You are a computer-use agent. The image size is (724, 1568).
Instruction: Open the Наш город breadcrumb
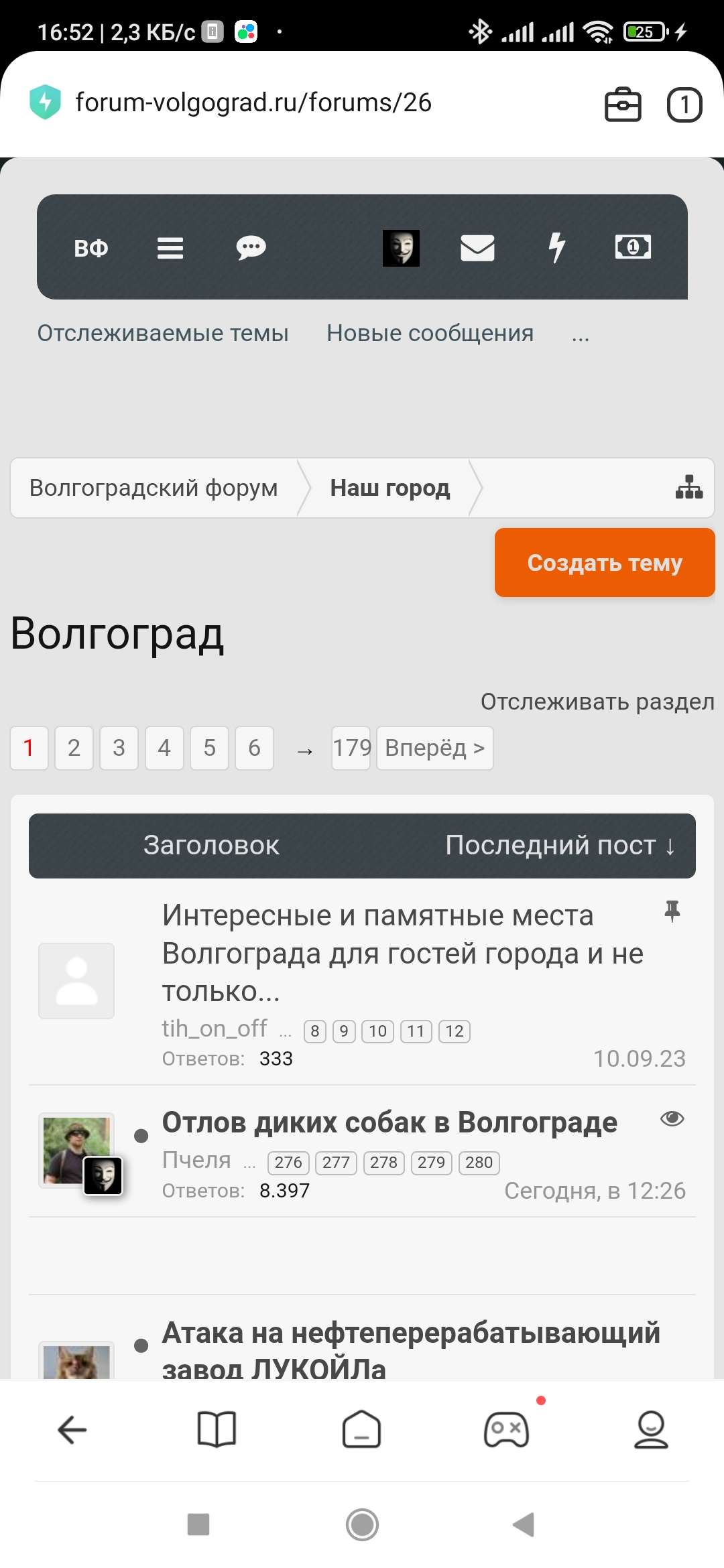(390, 488)
